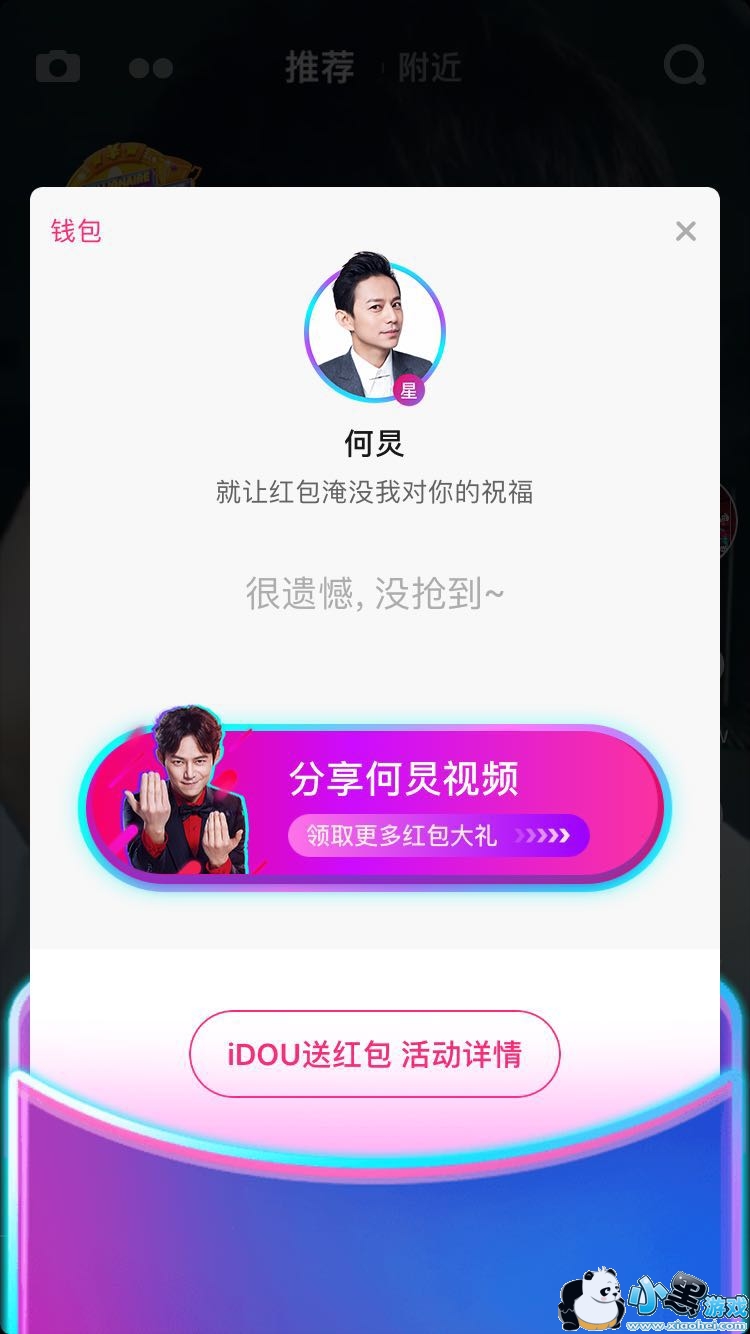Open the 钱包 wallet link
Image resolution: width=750 pixels, height=1334 pixels.
[x=76, y=231]
